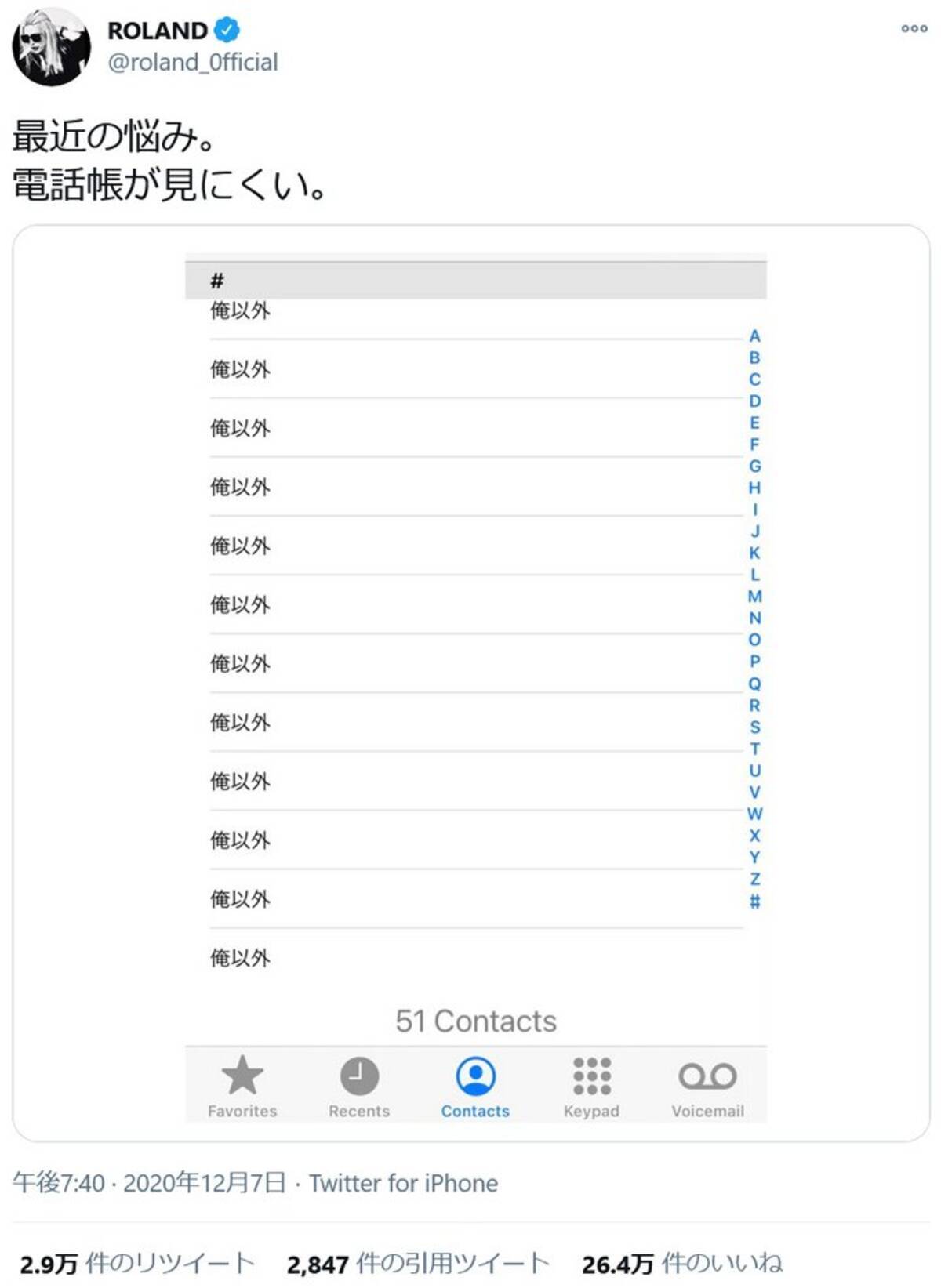Open the Twitter for iPhone source link
This screenshot has height=1288, width=941.
tap(403, 1182)
